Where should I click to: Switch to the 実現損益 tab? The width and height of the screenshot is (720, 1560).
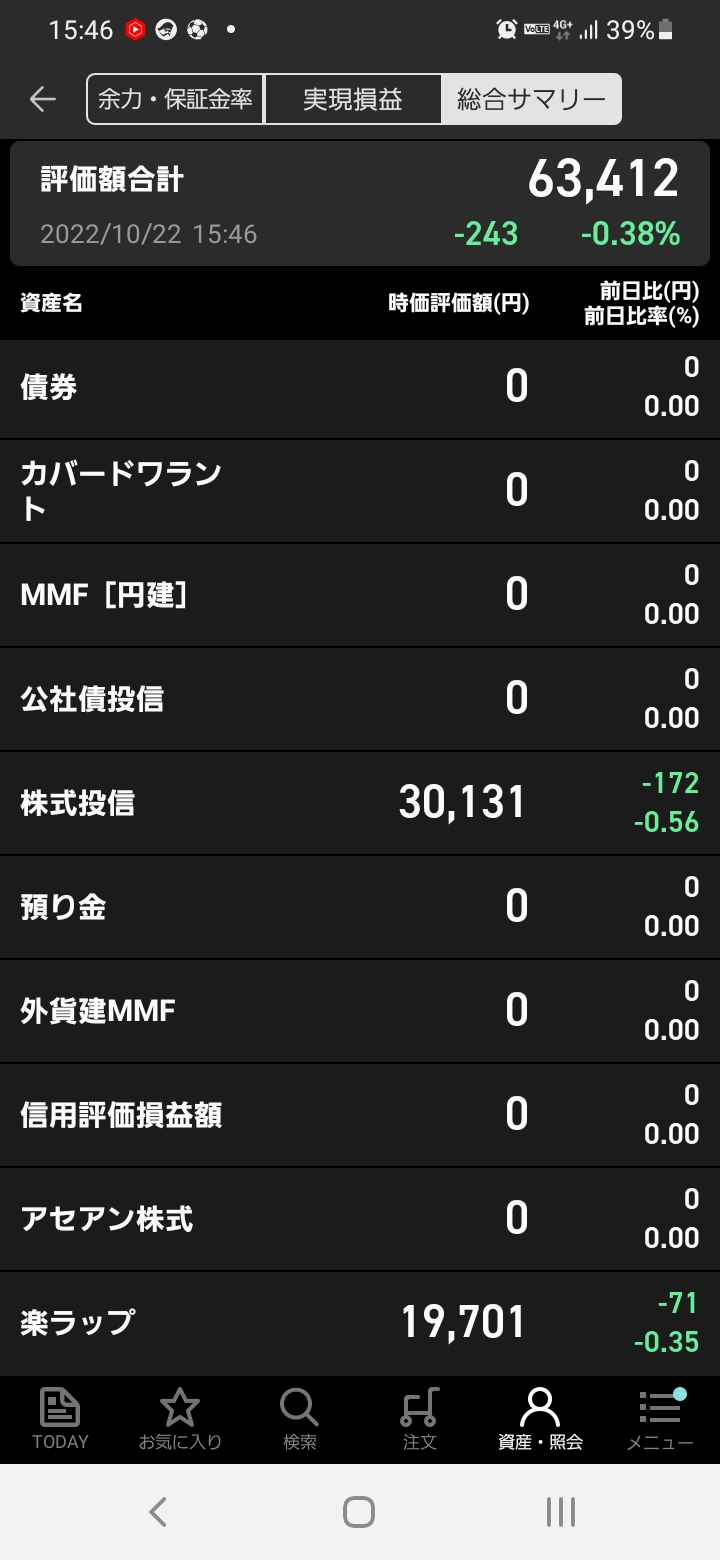[353, 99]
